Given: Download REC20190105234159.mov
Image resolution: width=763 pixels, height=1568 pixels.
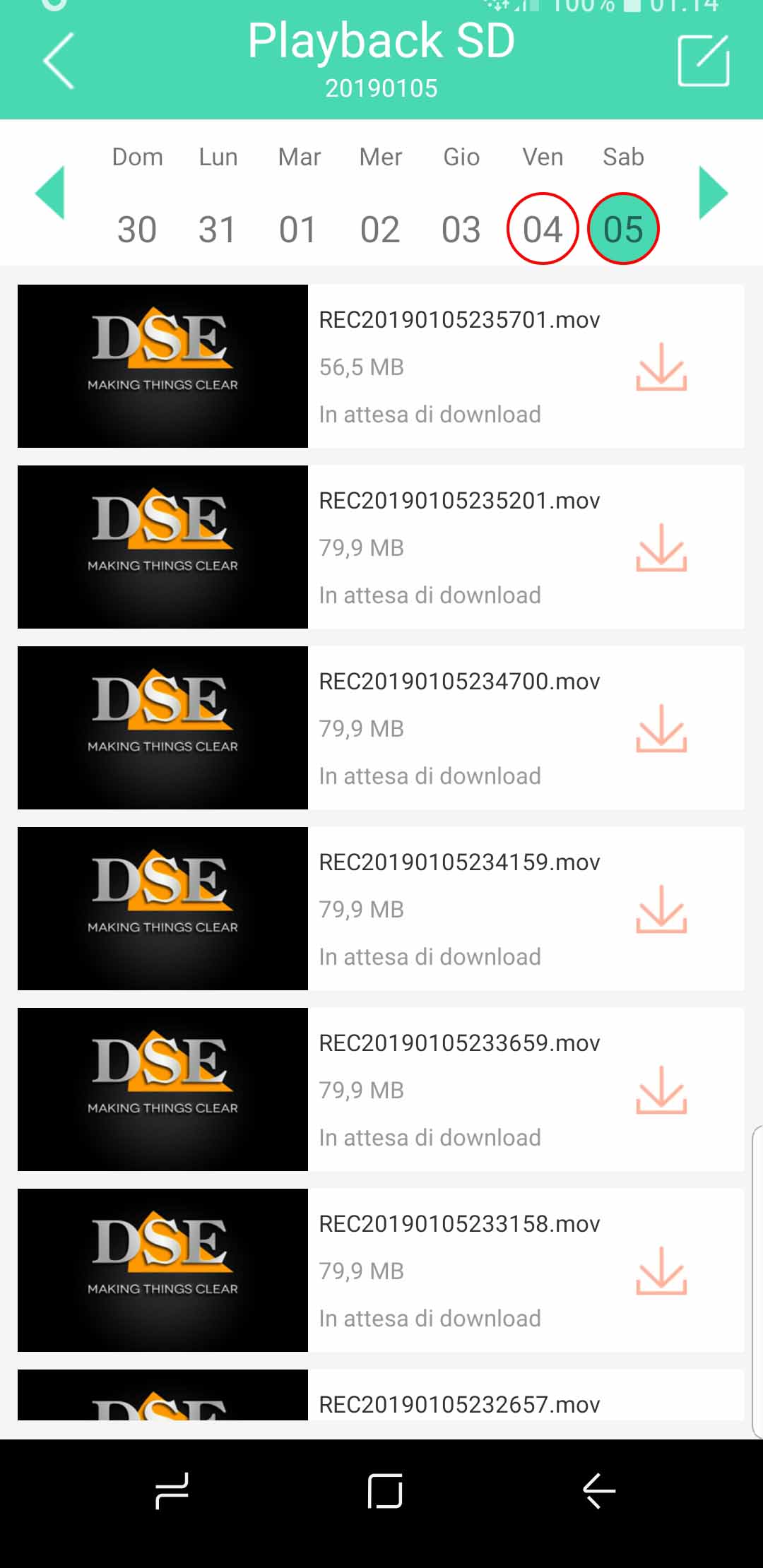Looking at the screenshot, I should [661, 910].
